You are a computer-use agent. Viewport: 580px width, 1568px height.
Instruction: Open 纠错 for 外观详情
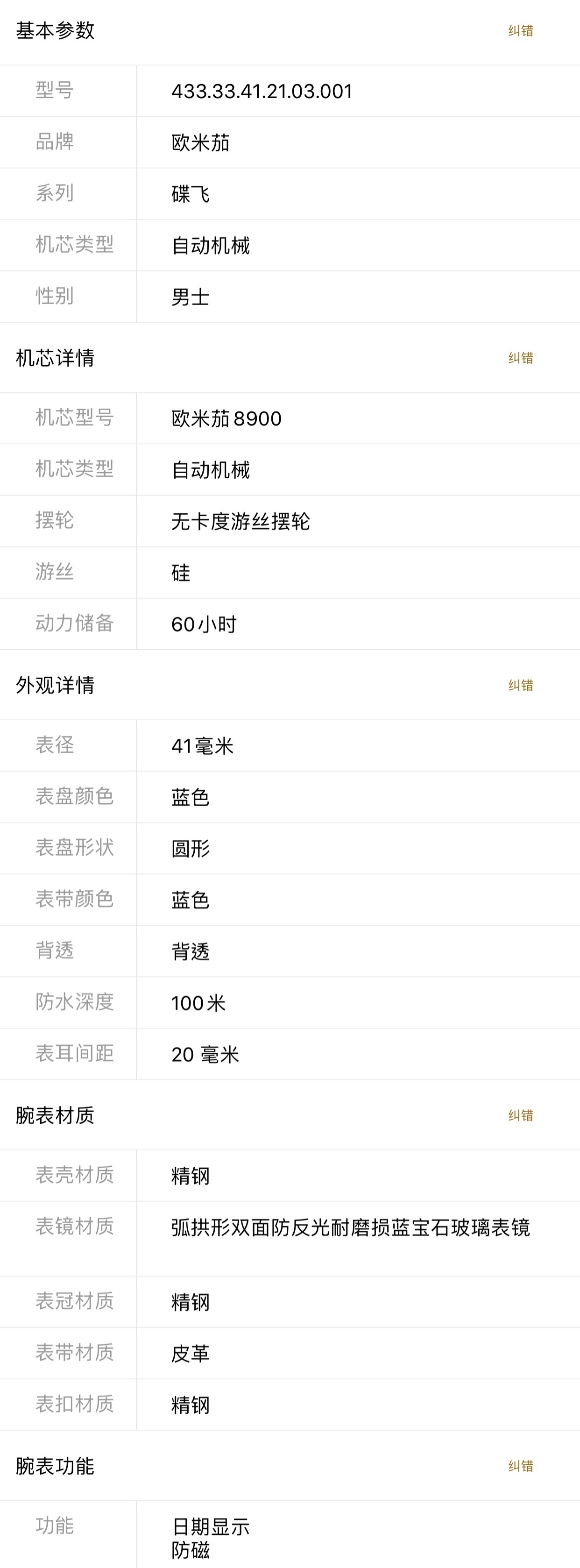click(520, 685)
